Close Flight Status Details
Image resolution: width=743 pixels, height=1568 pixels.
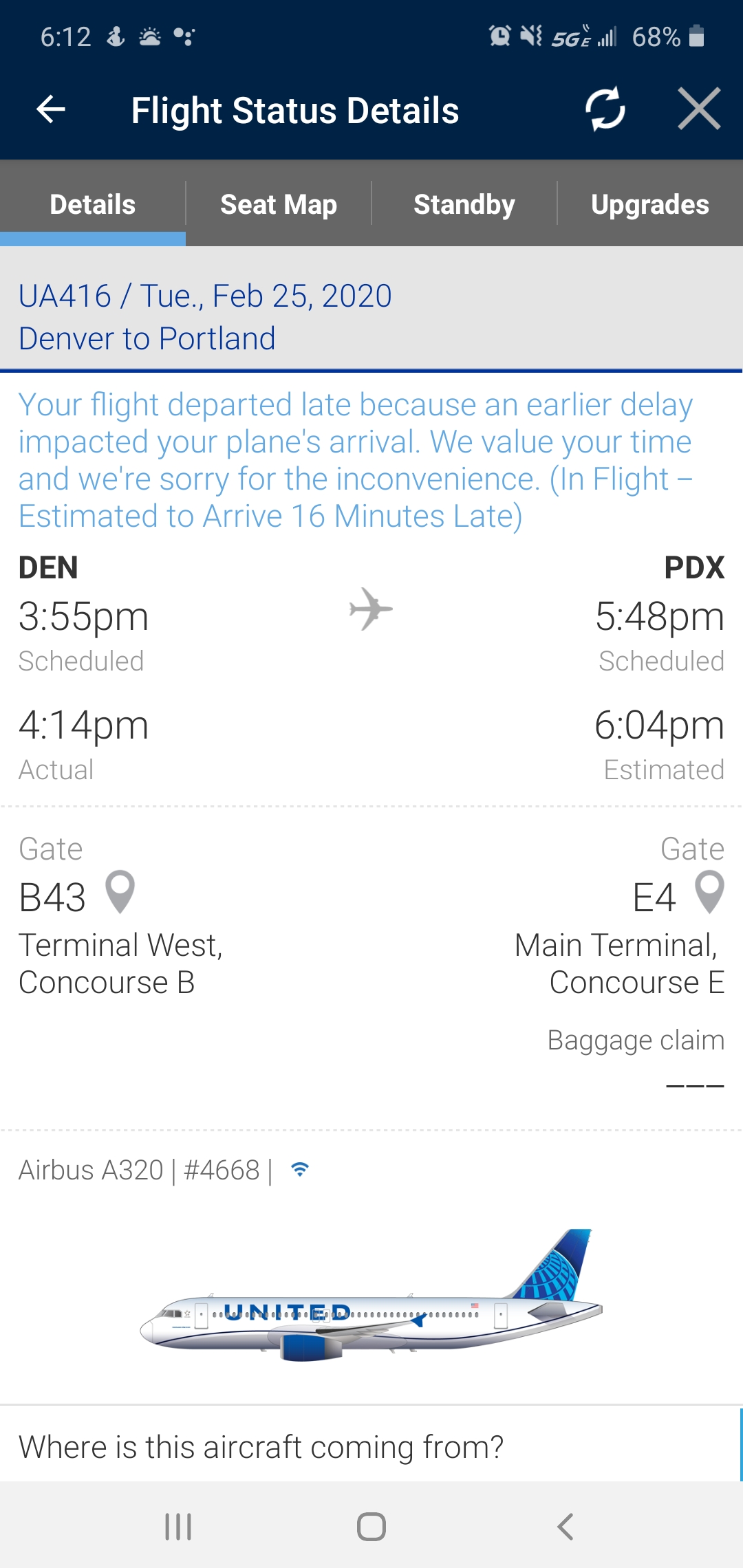click(698, 109)
